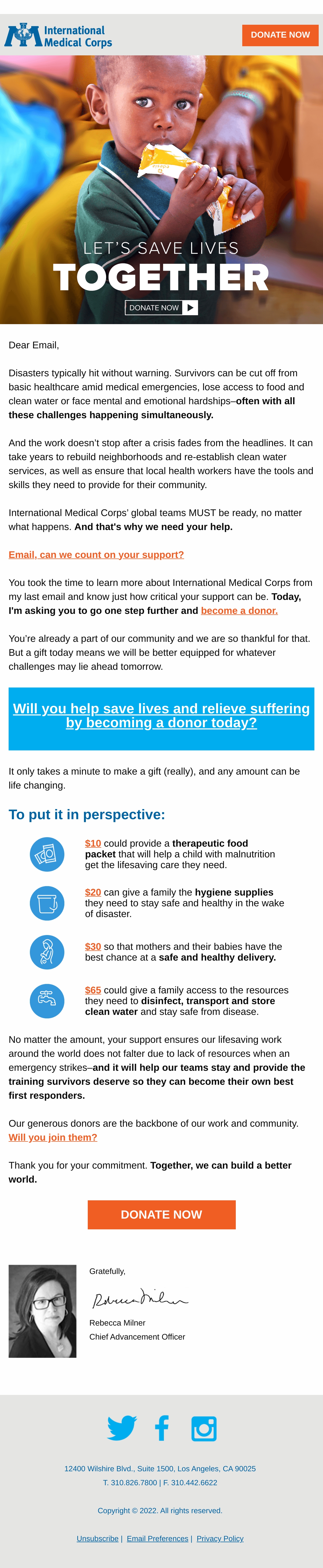Follow the 'become a donor' link
This screenshot has height=1568, width=323.
pos(240,611)
